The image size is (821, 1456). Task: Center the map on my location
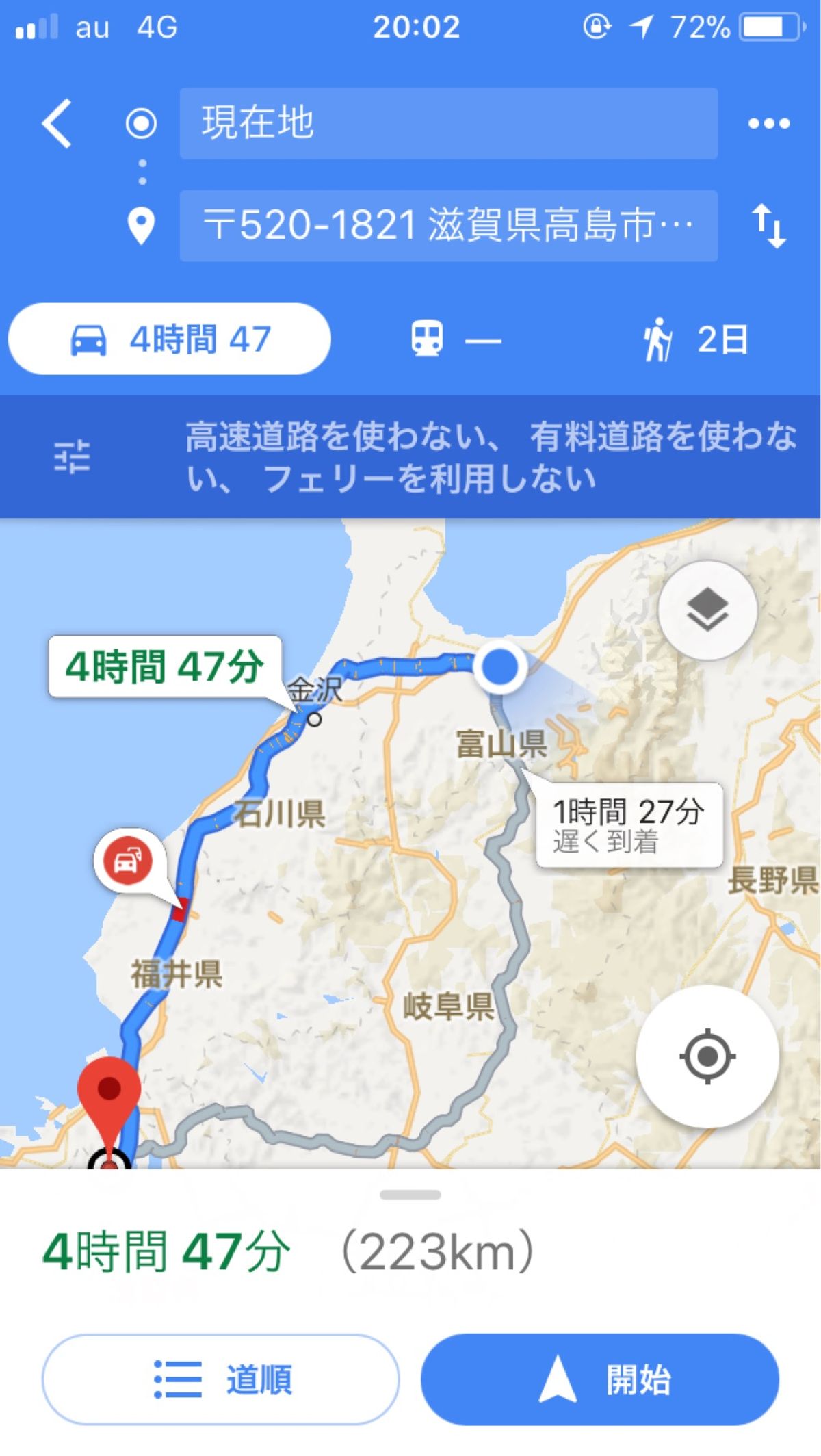(707, 1056)
